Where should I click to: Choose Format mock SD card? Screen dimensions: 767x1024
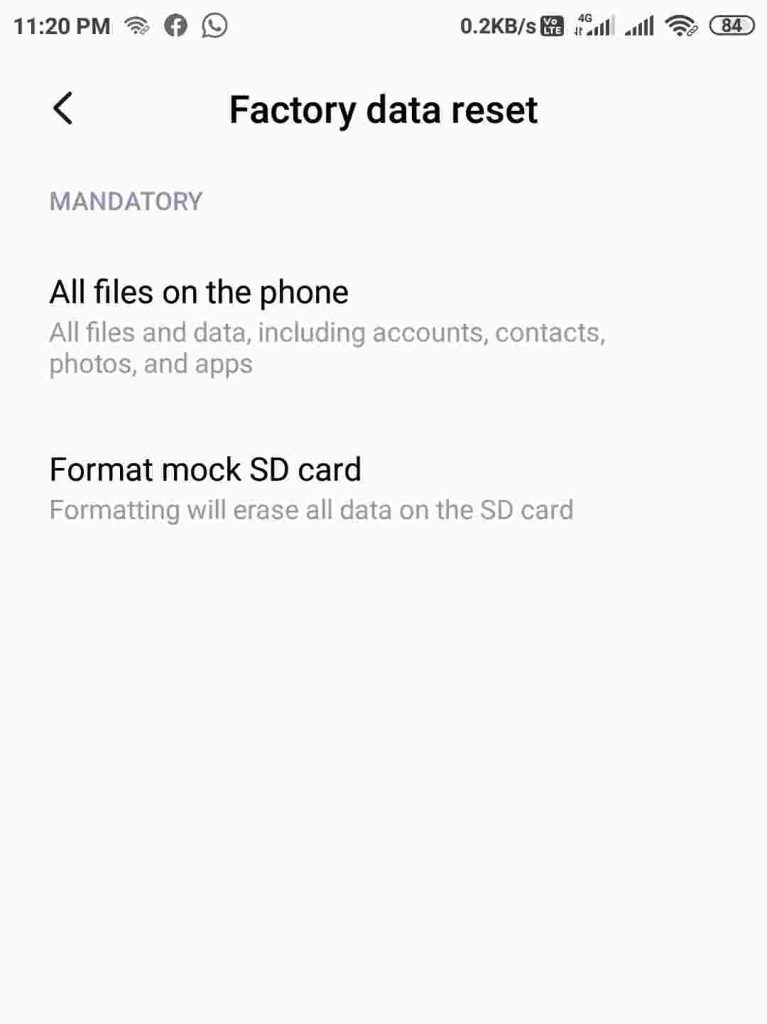click(x=205, y=469)
